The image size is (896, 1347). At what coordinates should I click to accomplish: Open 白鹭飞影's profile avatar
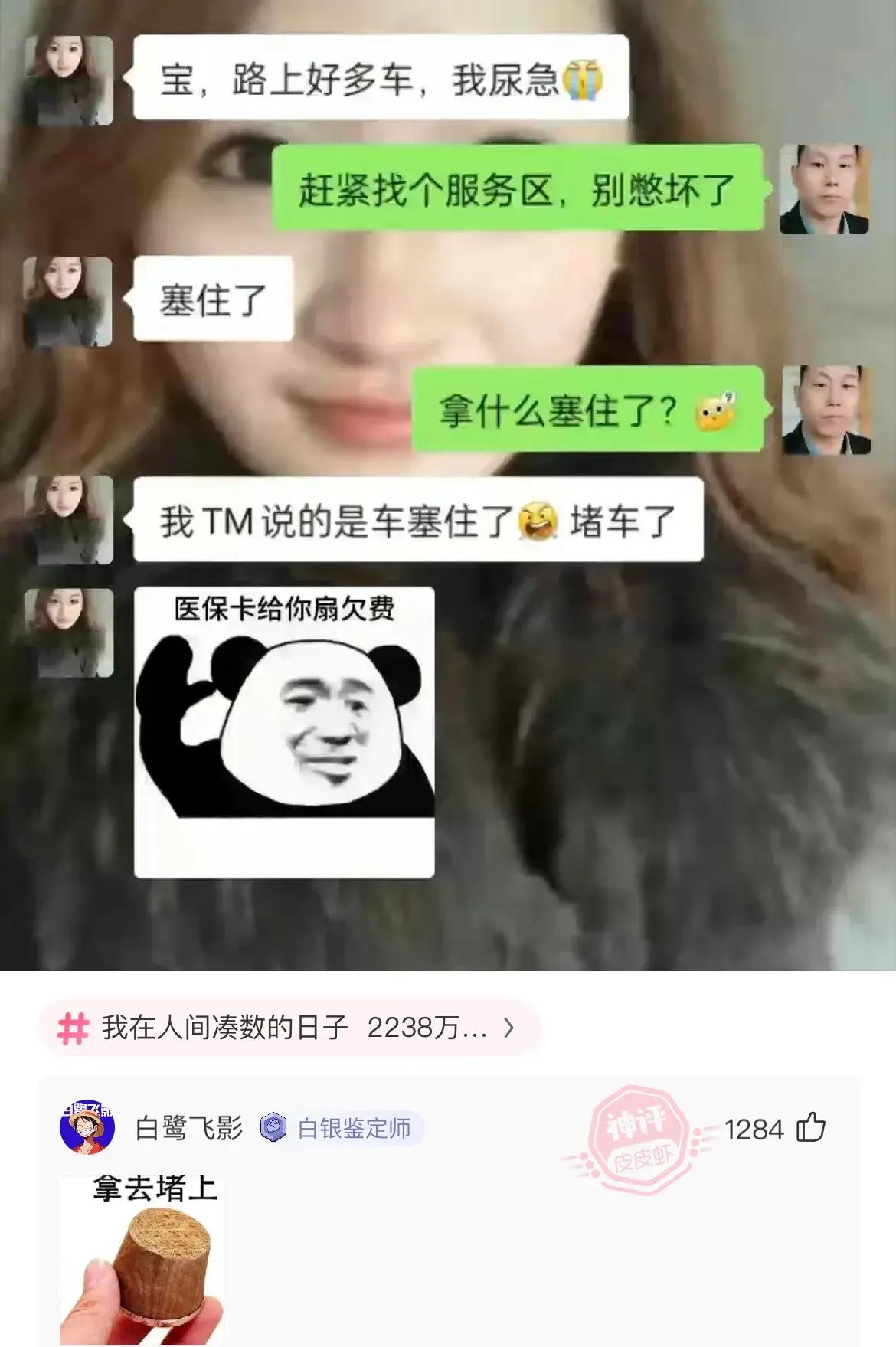click(x=87, y=1128)
